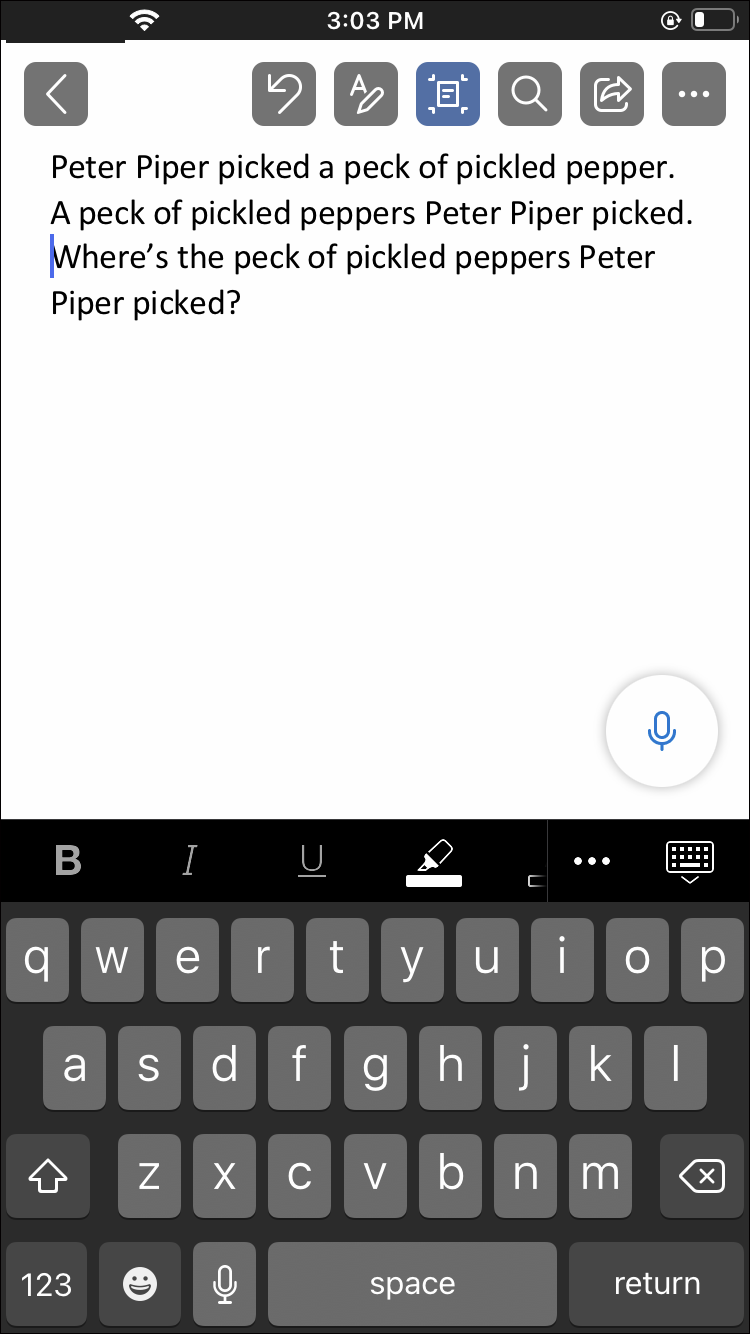750x1334 pixels.
Task: Share this document
Action: tap(612, 94)
